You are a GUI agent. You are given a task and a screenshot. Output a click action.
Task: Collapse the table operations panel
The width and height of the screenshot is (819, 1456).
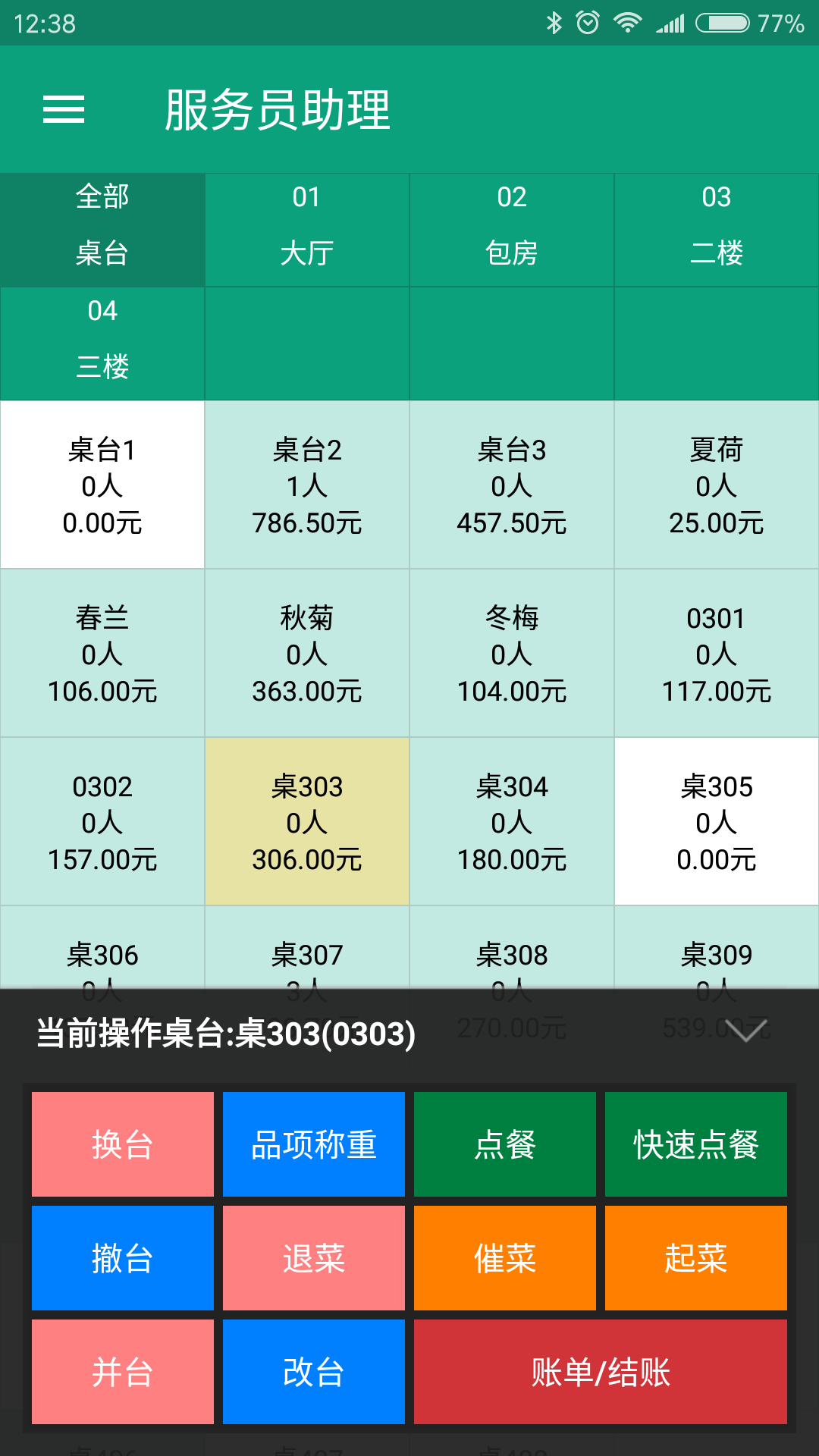(746, 1031)
